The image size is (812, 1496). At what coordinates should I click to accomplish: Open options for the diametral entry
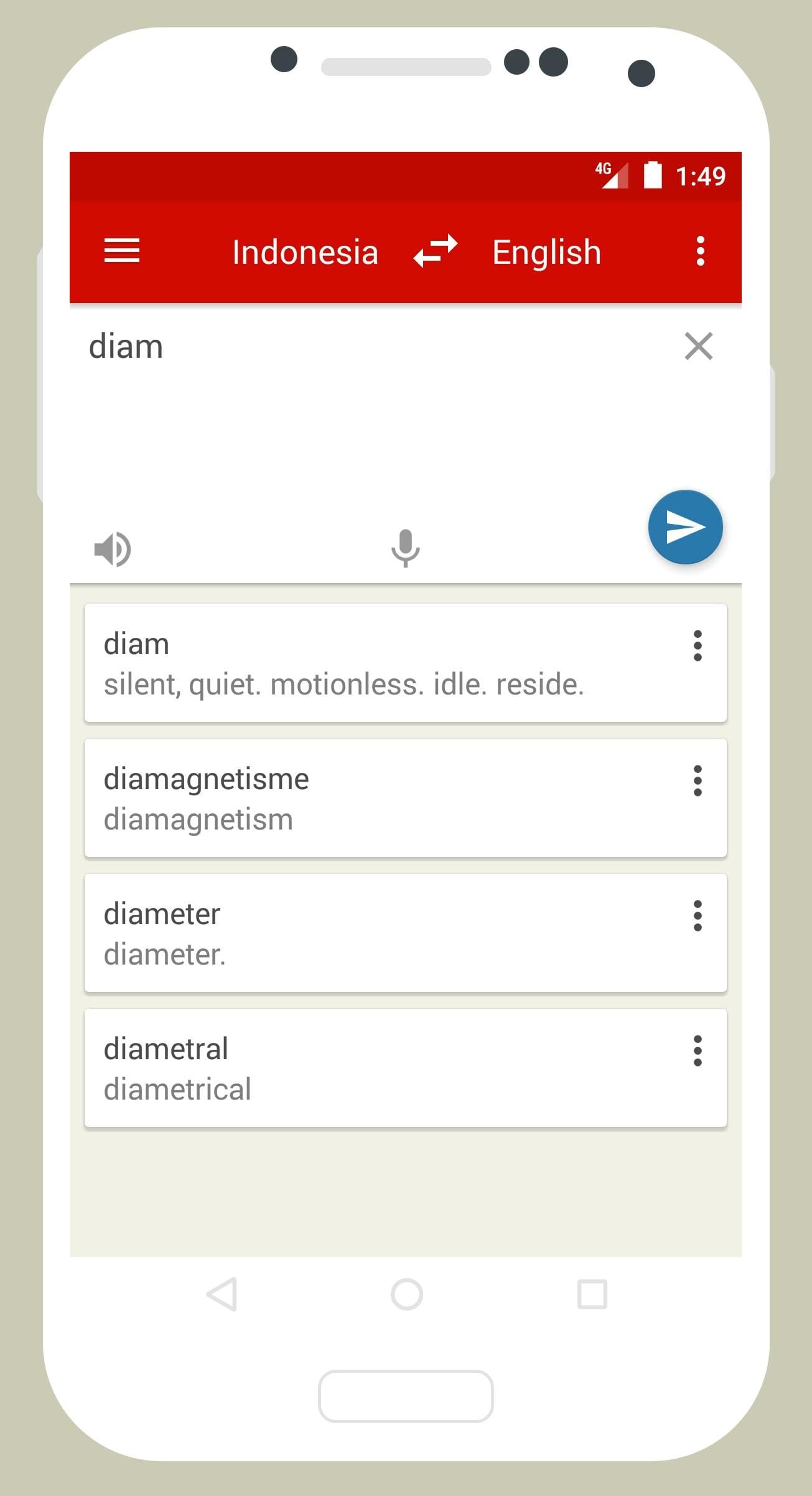[698, 1052]
